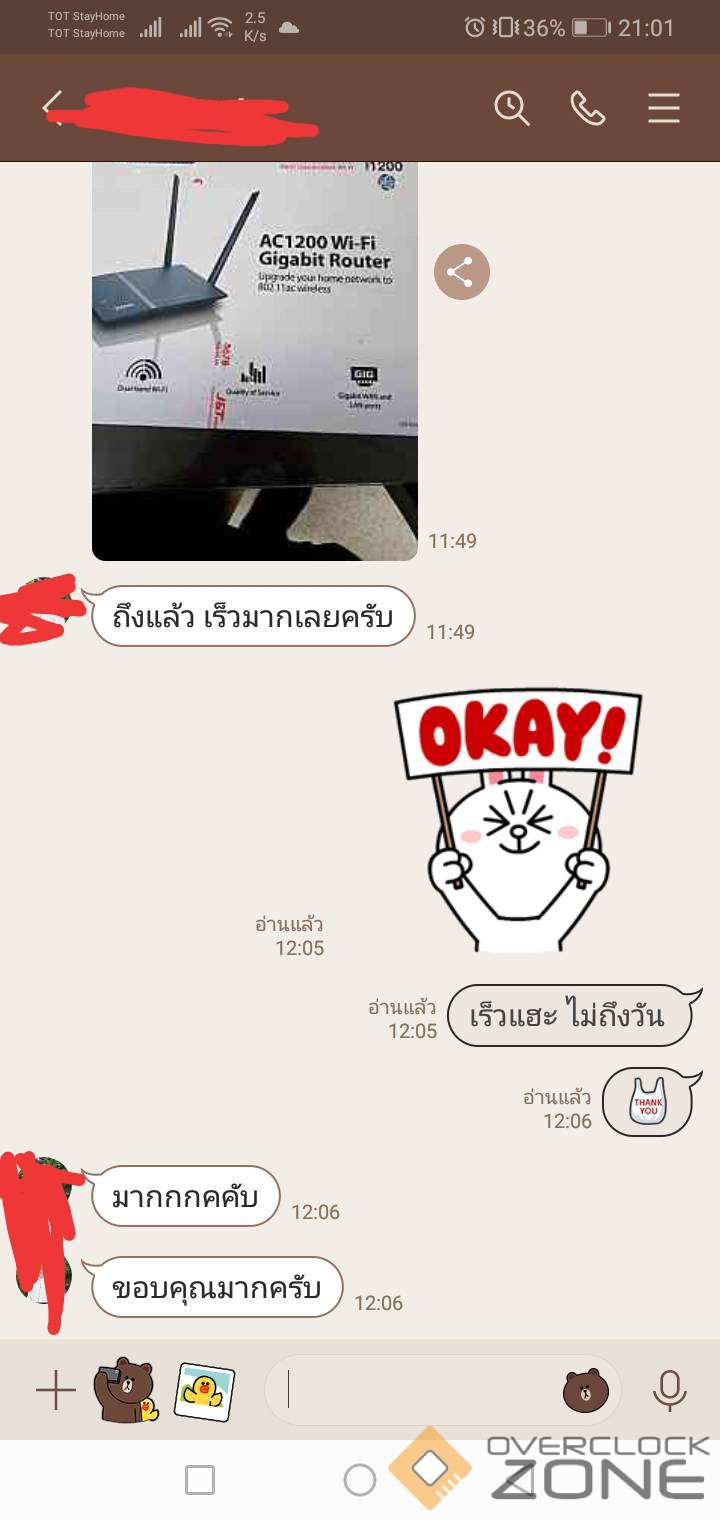Record a voice message

[x=669, y=1390]
